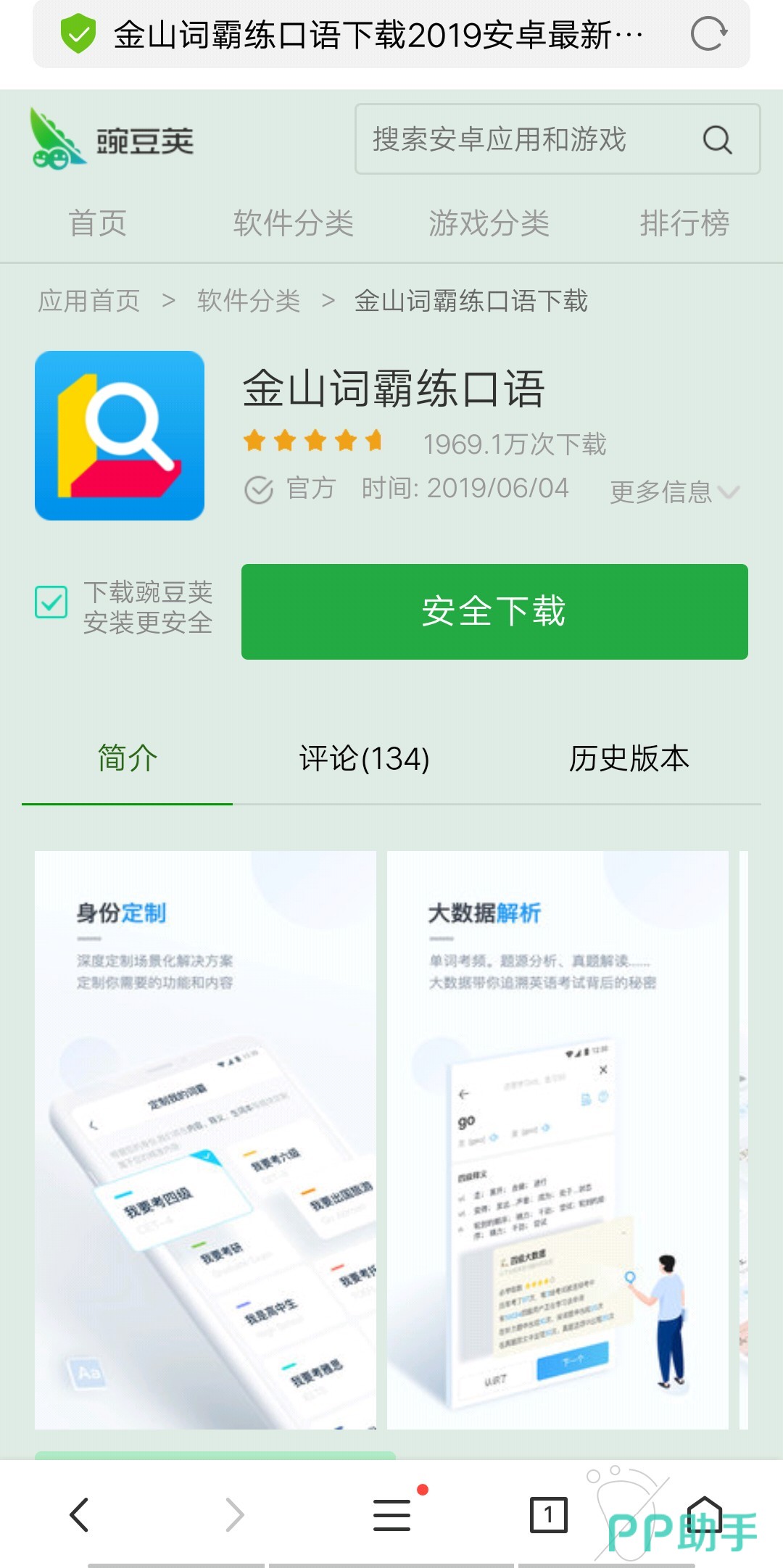Image resolution: width=783 pixels, height=1568 pixels.
Task: Follow the 软件分类 breadcrumb link
Action: [249, 301]
